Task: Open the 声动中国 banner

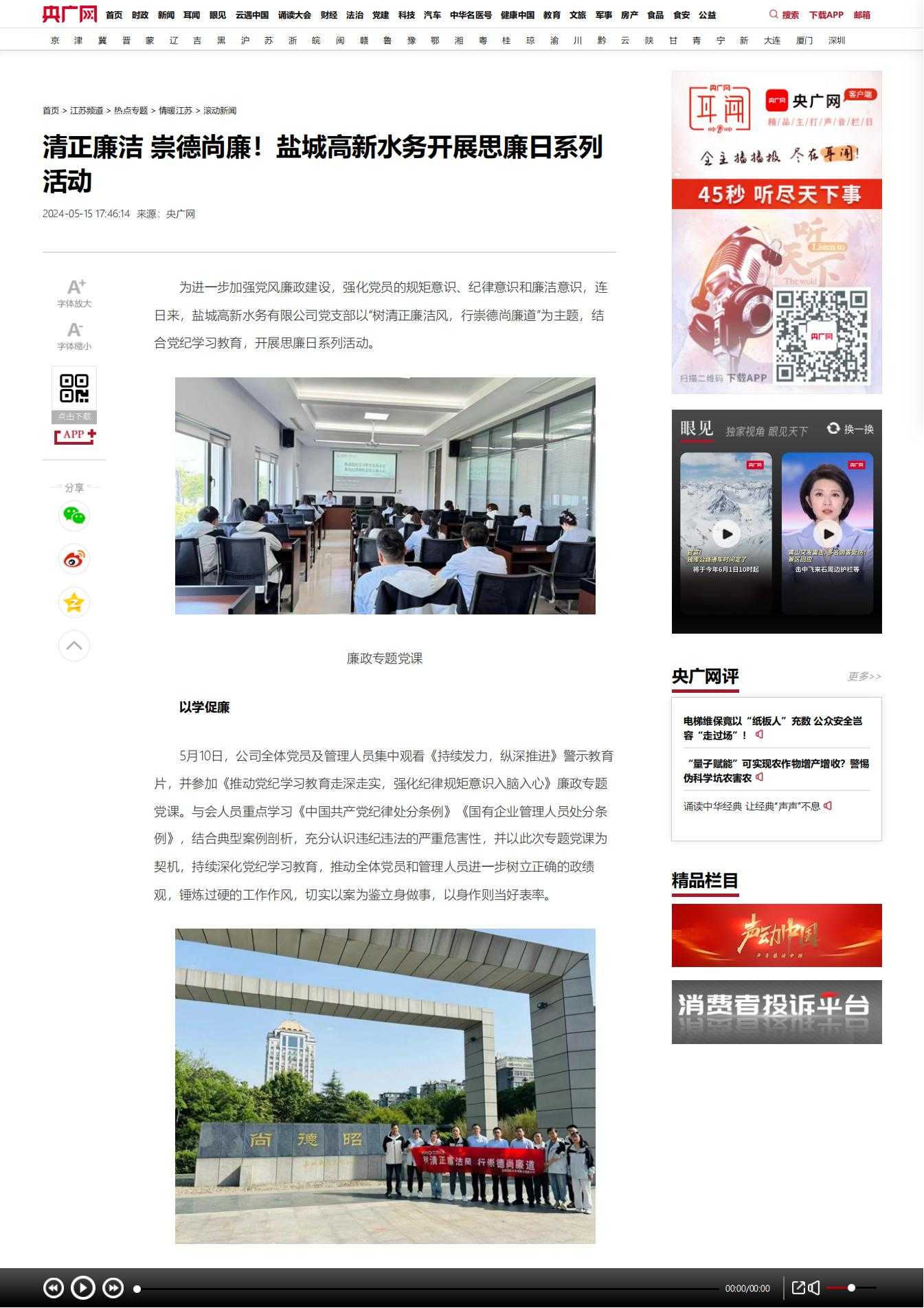Action: [x=776, y=935]
